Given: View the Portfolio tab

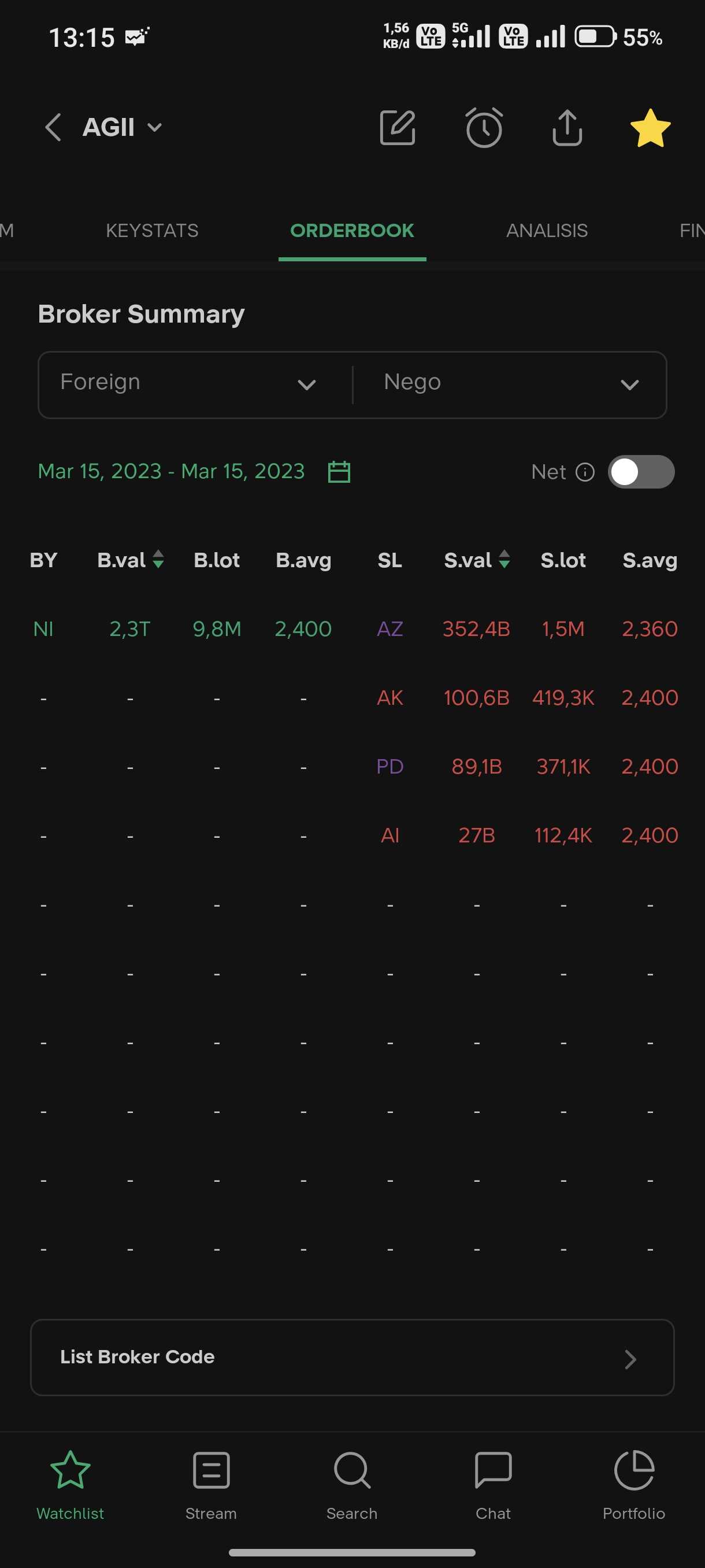Looking at the screenshot, I should point(633,1484).
